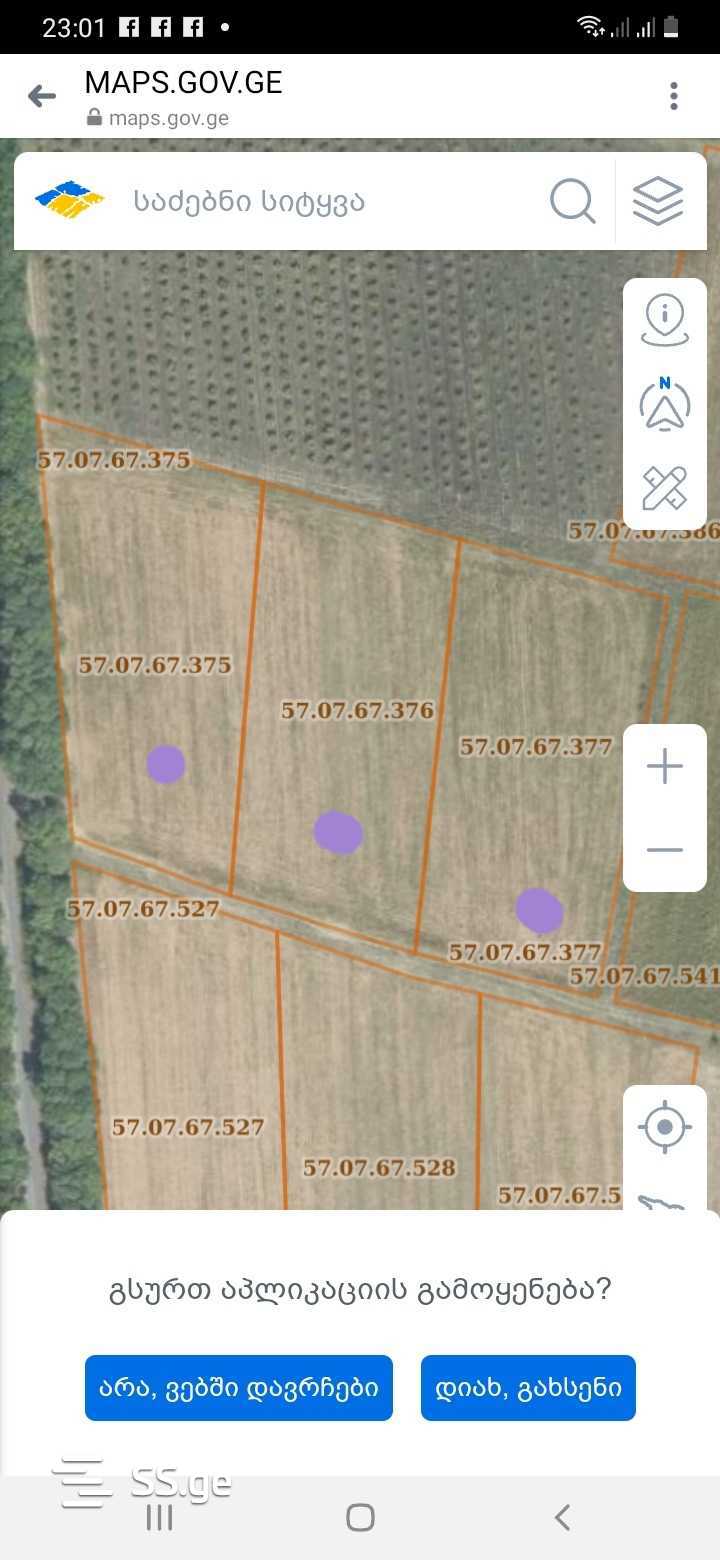Tap the zoom in plus control
The image size is (720, 1560).
click(664, 766)
